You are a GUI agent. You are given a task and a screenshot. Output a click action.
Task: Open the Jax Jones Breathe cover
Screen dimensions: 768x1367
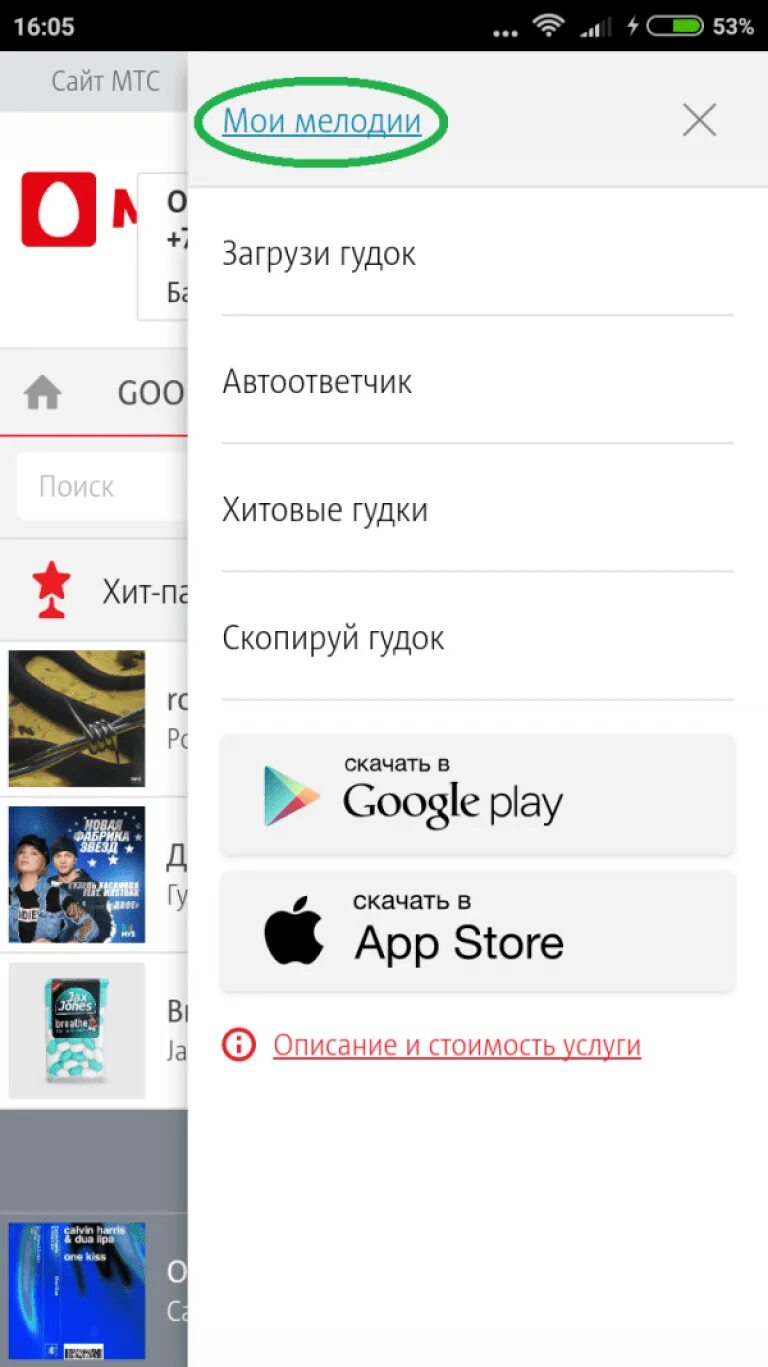coord(77,1030)
